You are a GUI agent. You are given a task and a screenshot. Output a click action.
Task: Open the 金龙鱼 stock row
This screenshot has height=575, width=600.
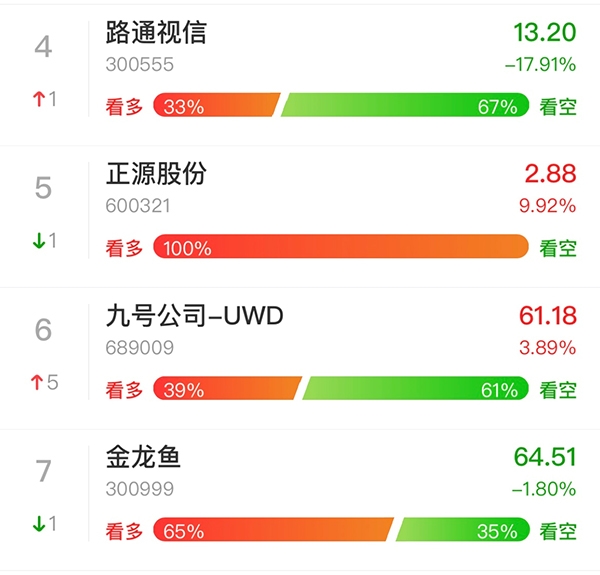click(x=143, y=458)
